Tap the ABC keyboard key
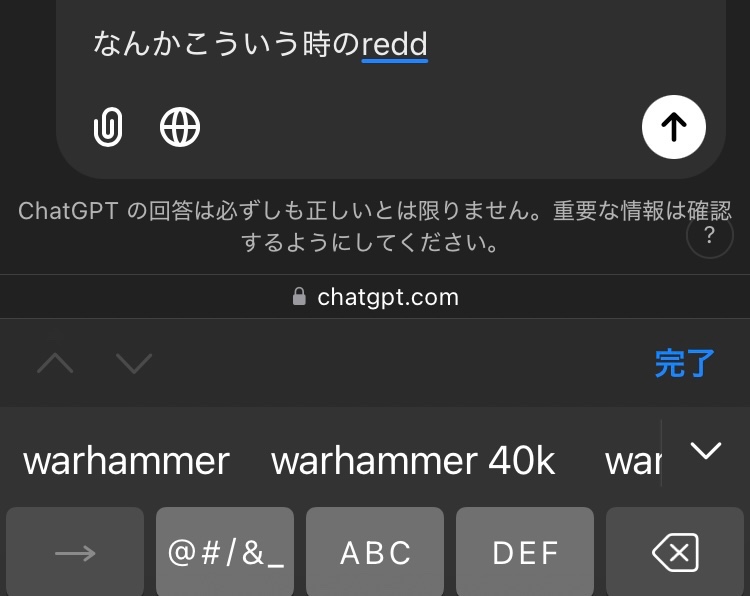This screenshot has height=596, width=750. (x=375, y=552)
